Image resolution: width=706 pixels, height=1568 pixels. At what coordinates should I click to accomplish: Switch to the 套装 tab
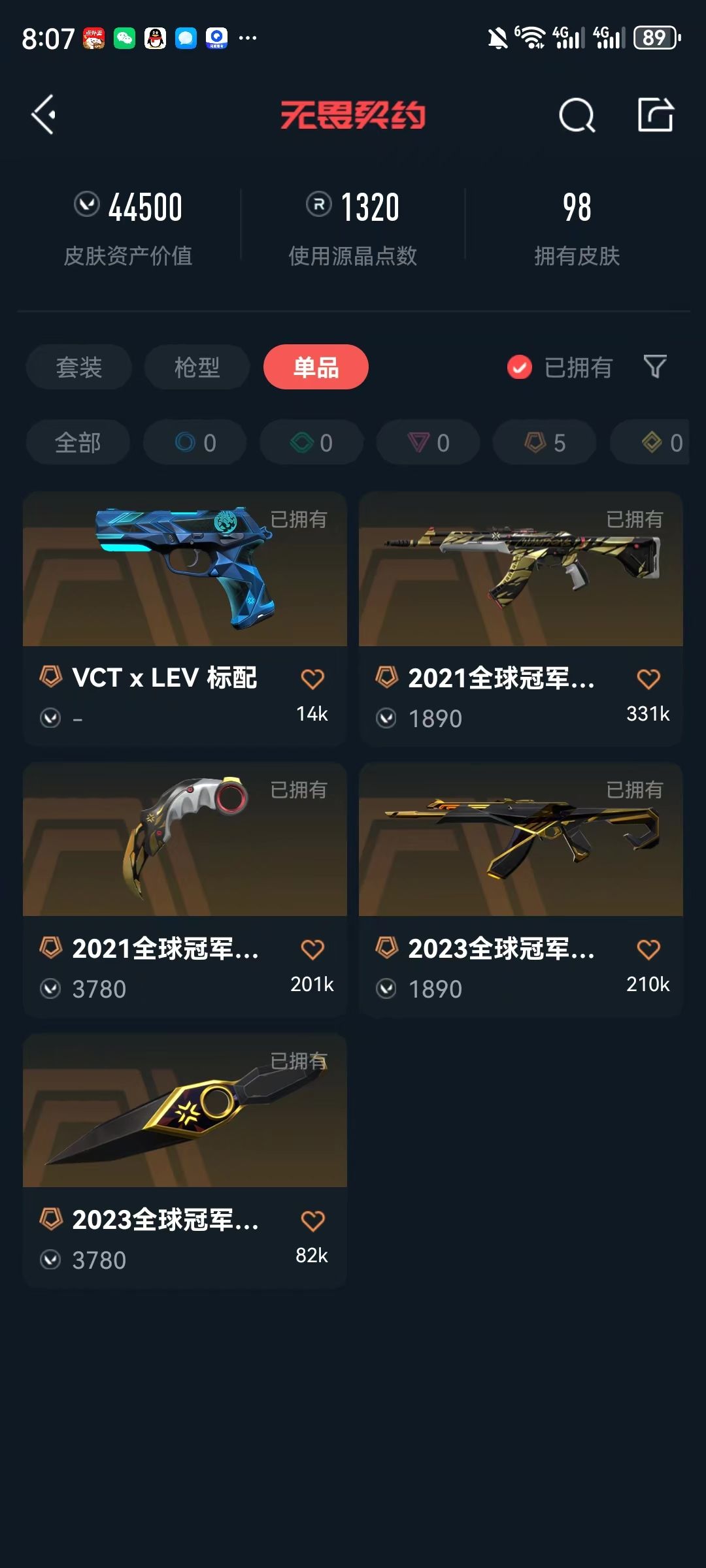pyautogui.click(x=79, y=367)
